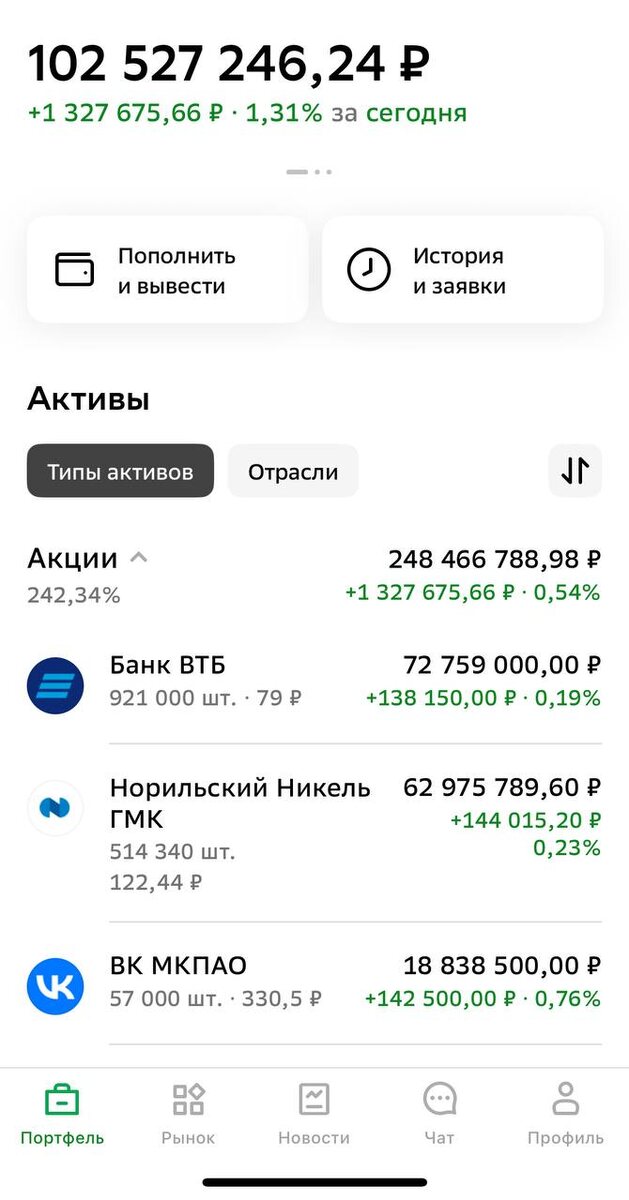Select the Типы активов filter
This screenshot has width=629, height=1200.
coord(120,471)
